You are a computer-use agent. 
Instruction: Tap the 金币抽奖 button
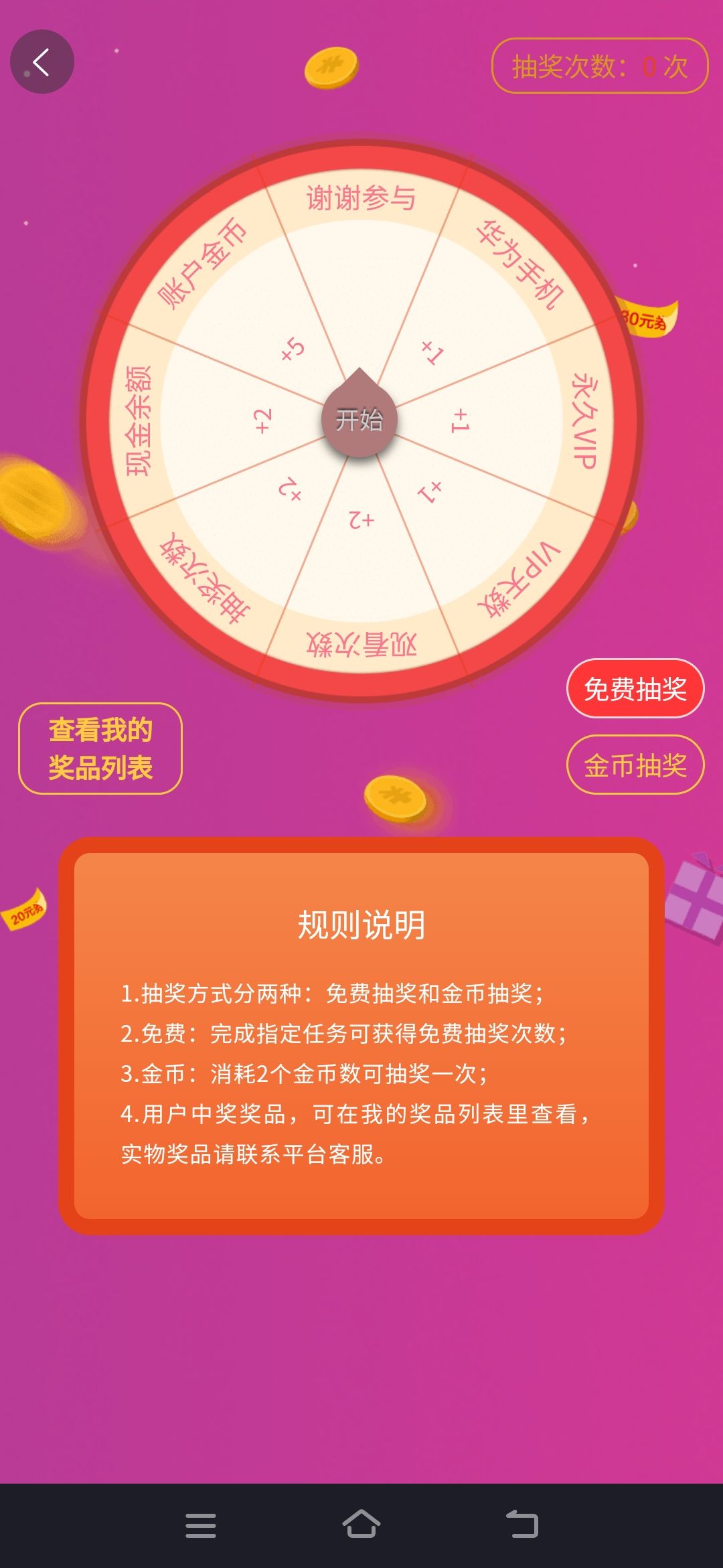click(x=635, y=763)
